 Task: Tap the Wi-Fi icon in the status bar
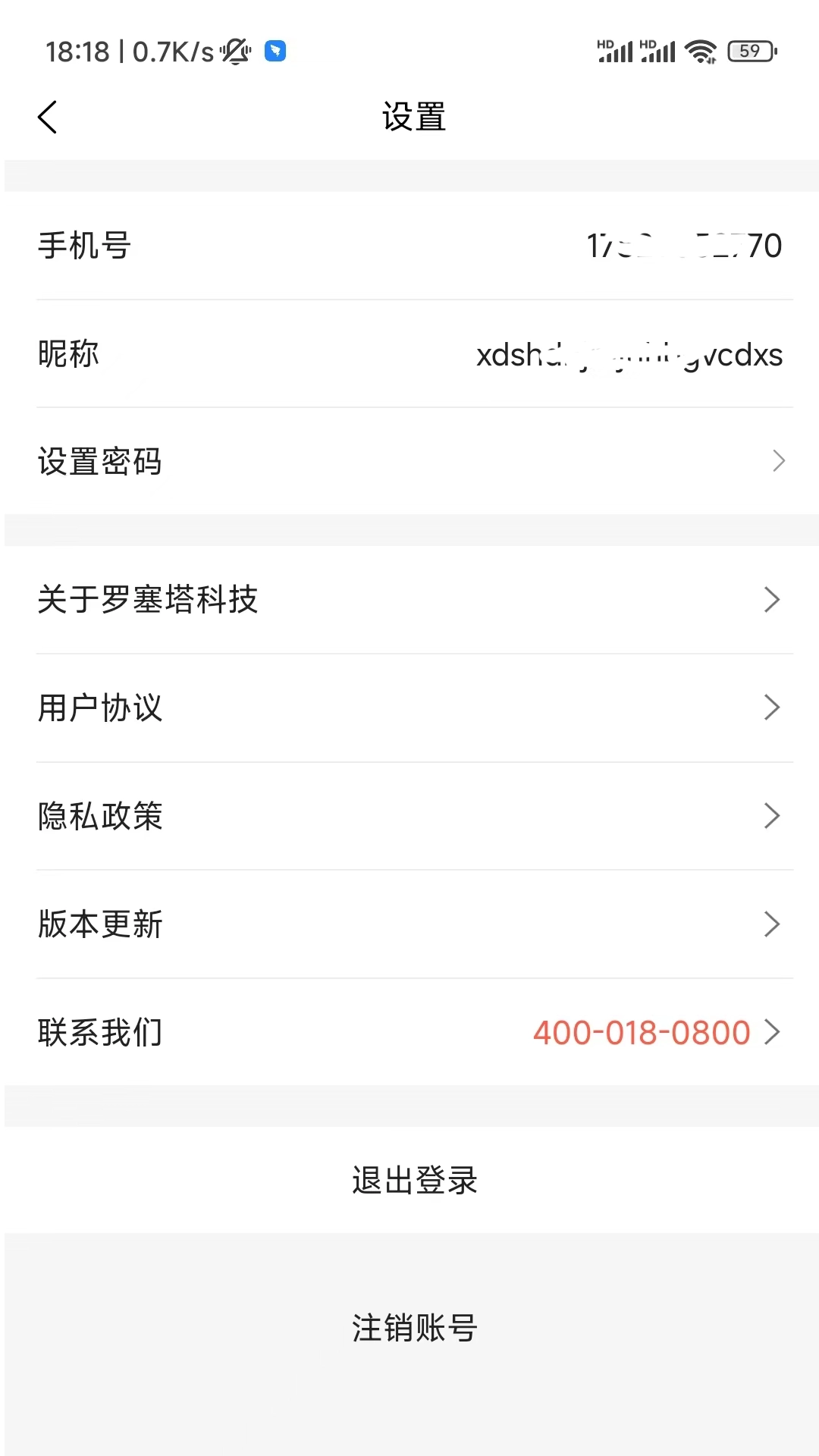(702, 51)
